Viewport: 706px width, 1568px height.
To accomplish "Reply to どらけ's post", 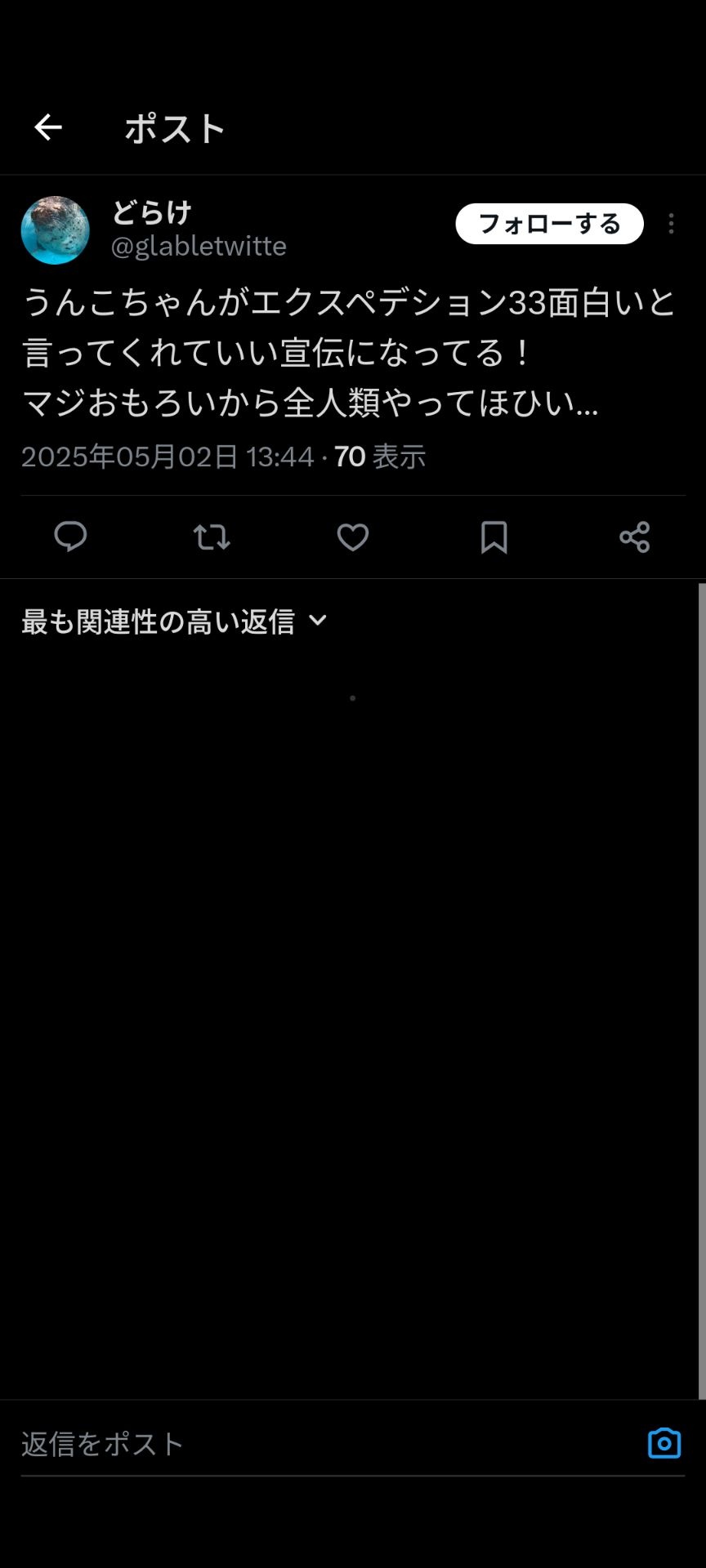I will tap(70, 537).
